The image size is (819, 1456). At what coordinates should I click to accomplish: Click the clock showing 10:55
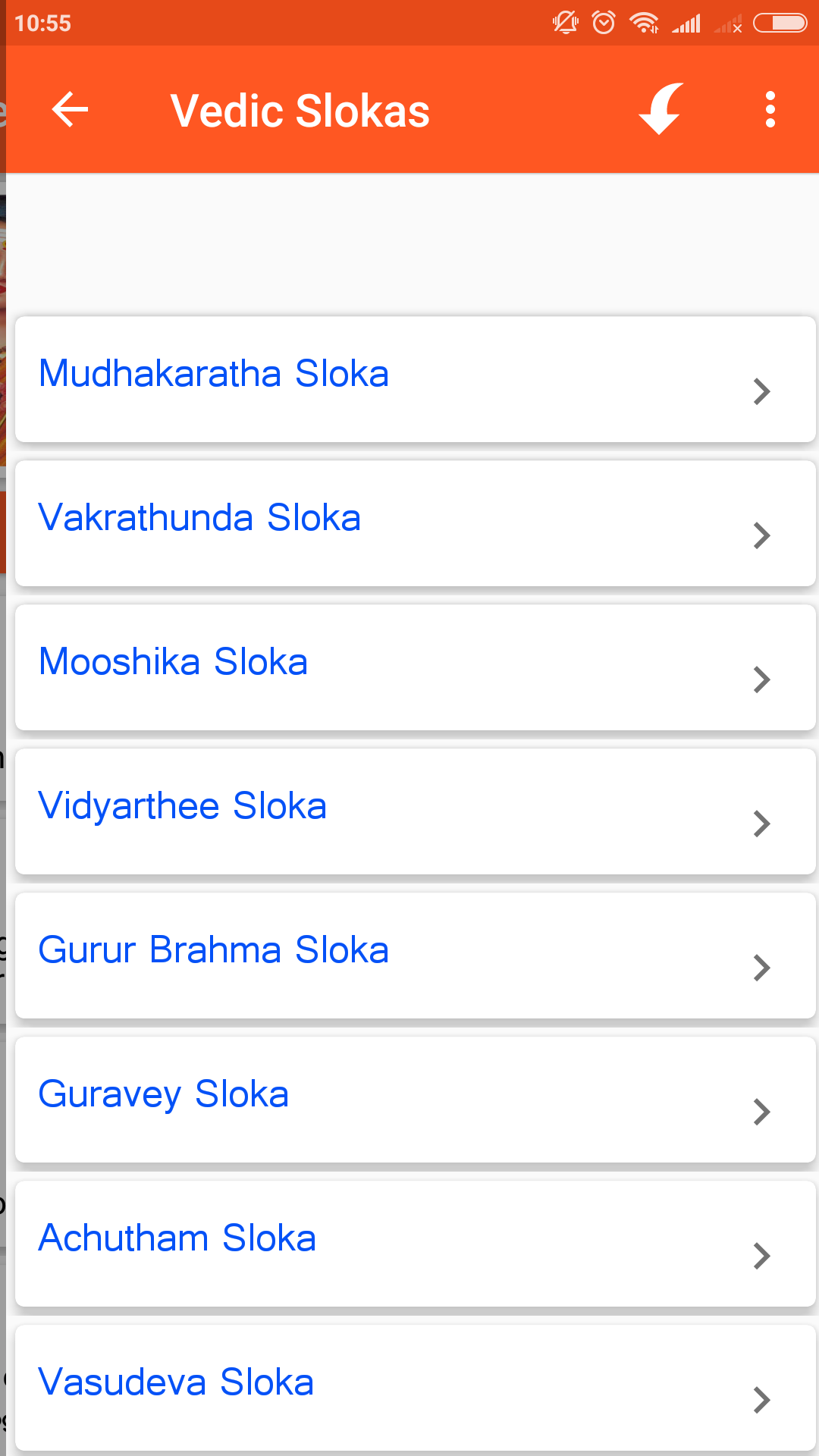(x=42, y=23)
